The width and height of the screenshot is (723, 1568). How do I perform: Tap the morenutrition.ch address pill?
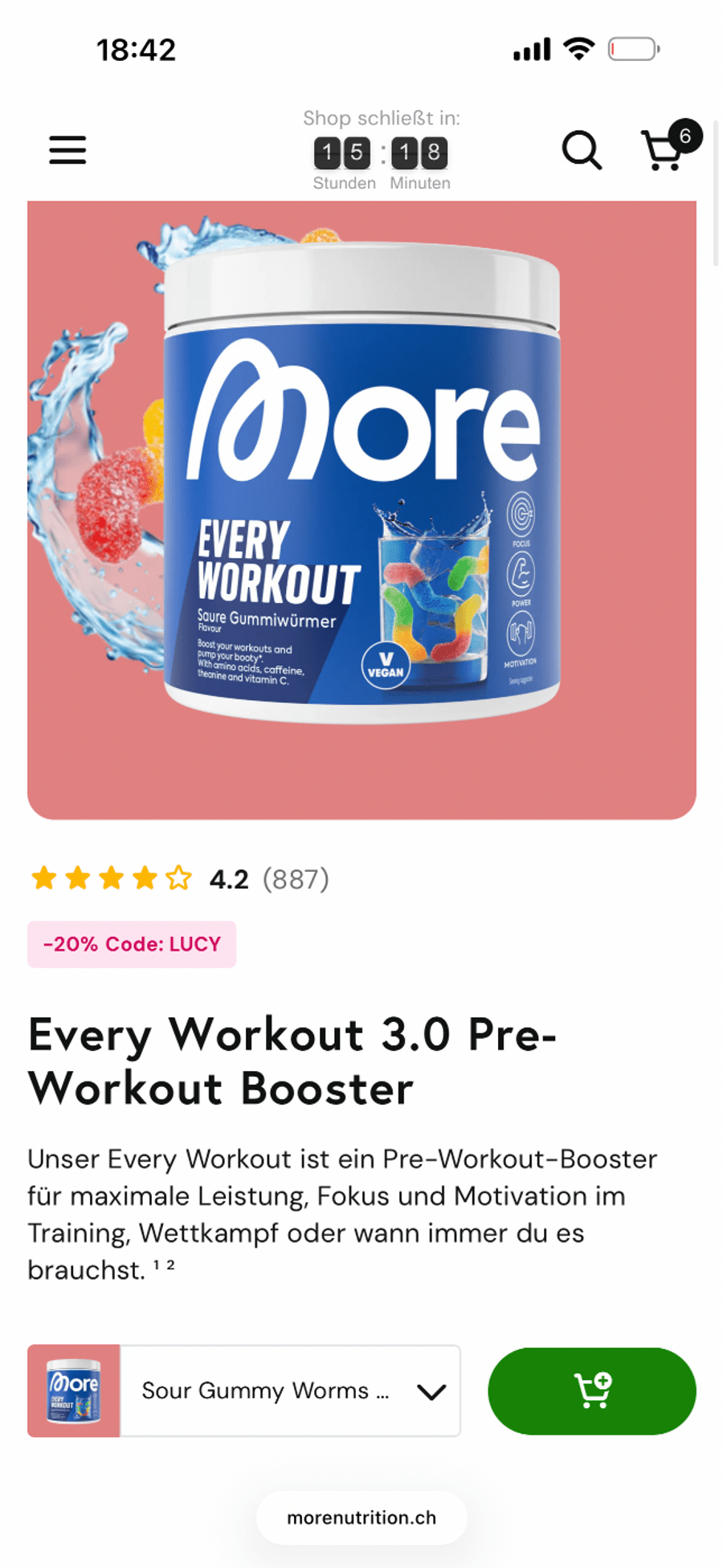coord(361,1517)
